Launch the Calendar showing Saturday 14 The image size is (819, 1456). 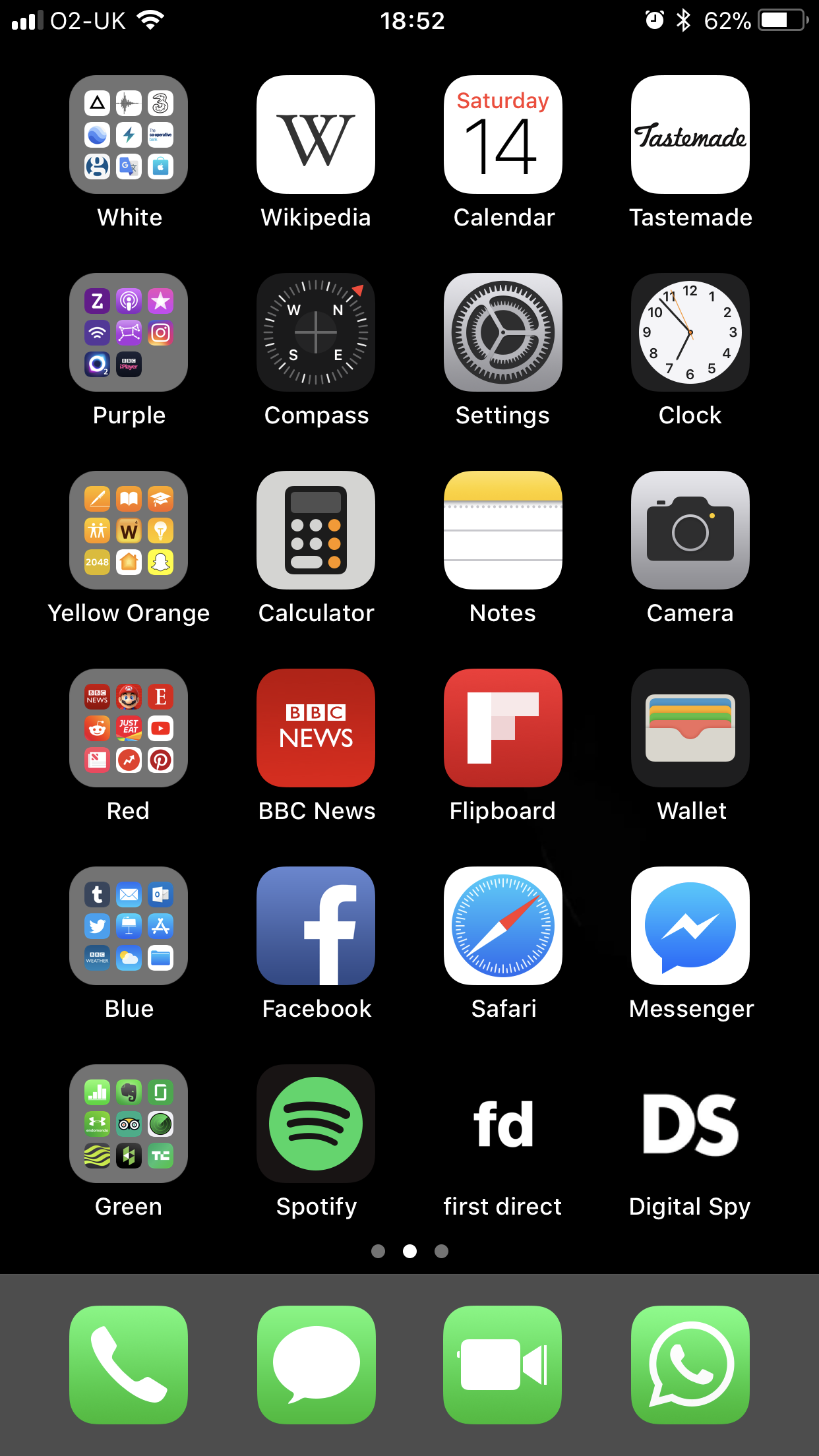click(x=502, y=134)
